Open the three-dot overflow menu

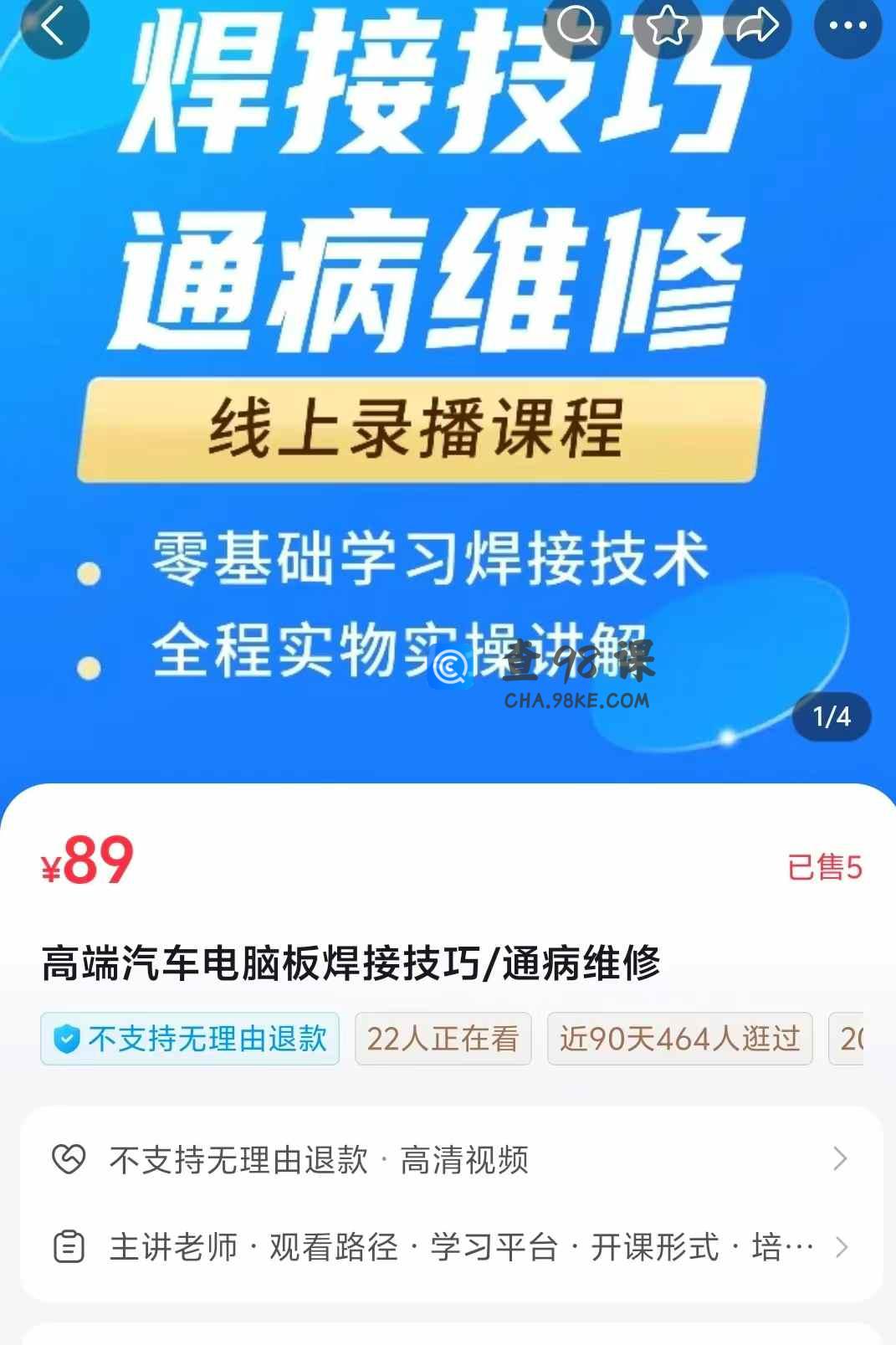click(847, 26)
